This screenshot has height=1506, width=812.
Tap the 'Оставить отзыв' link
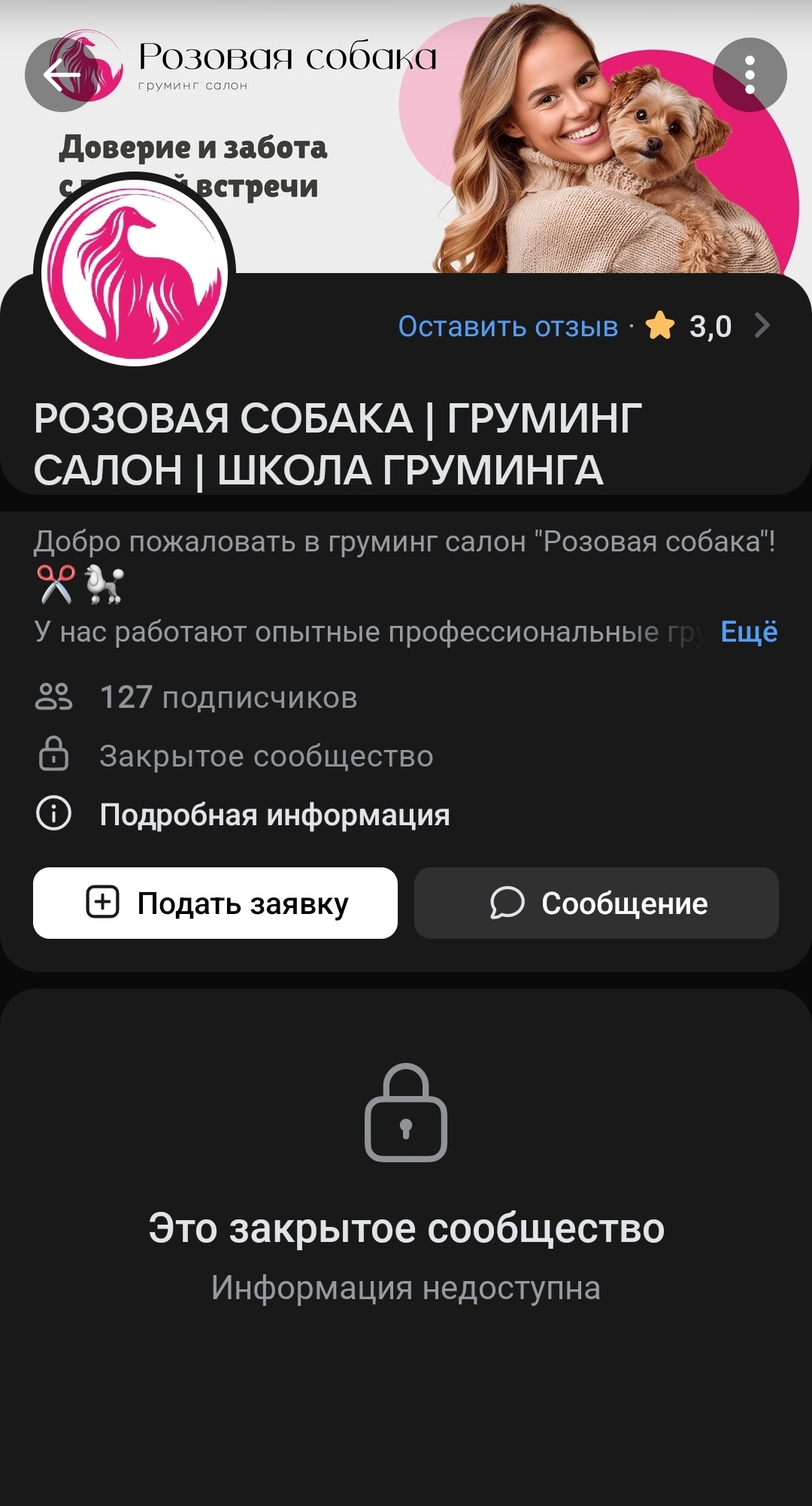507,326
